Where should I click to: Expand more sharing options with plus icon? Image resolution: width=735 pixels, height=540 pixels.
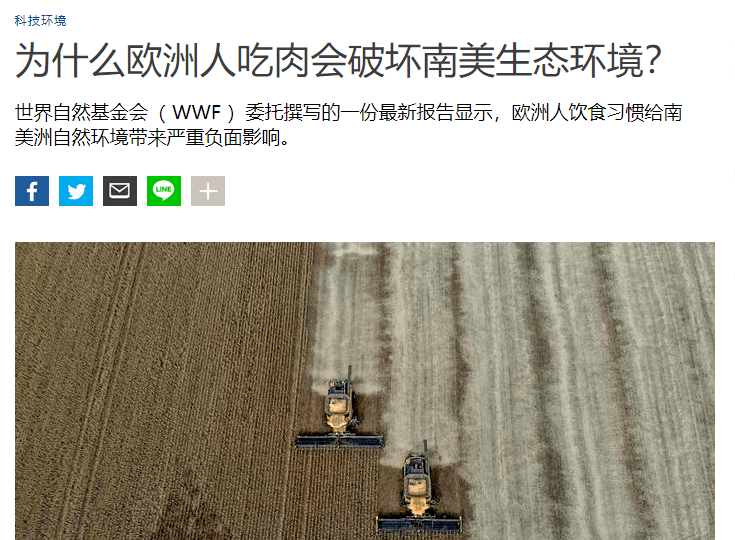point(208,191)
